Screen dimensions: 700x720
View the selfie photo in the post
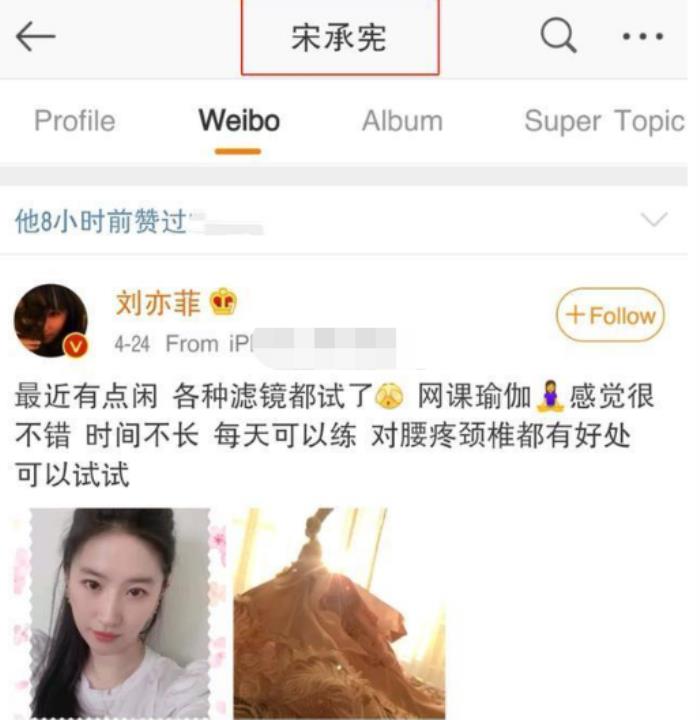(x=120, y=612)
